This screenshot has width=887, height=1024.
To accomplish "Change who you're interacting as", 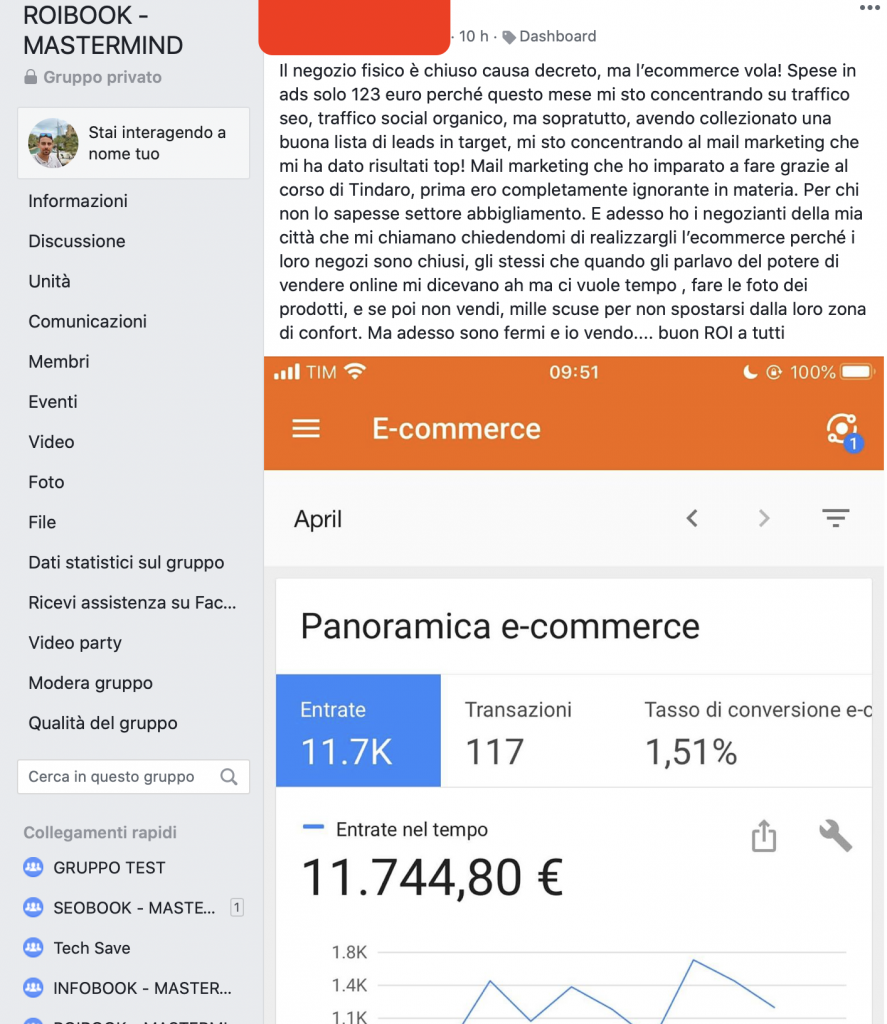I will point(133,143).
